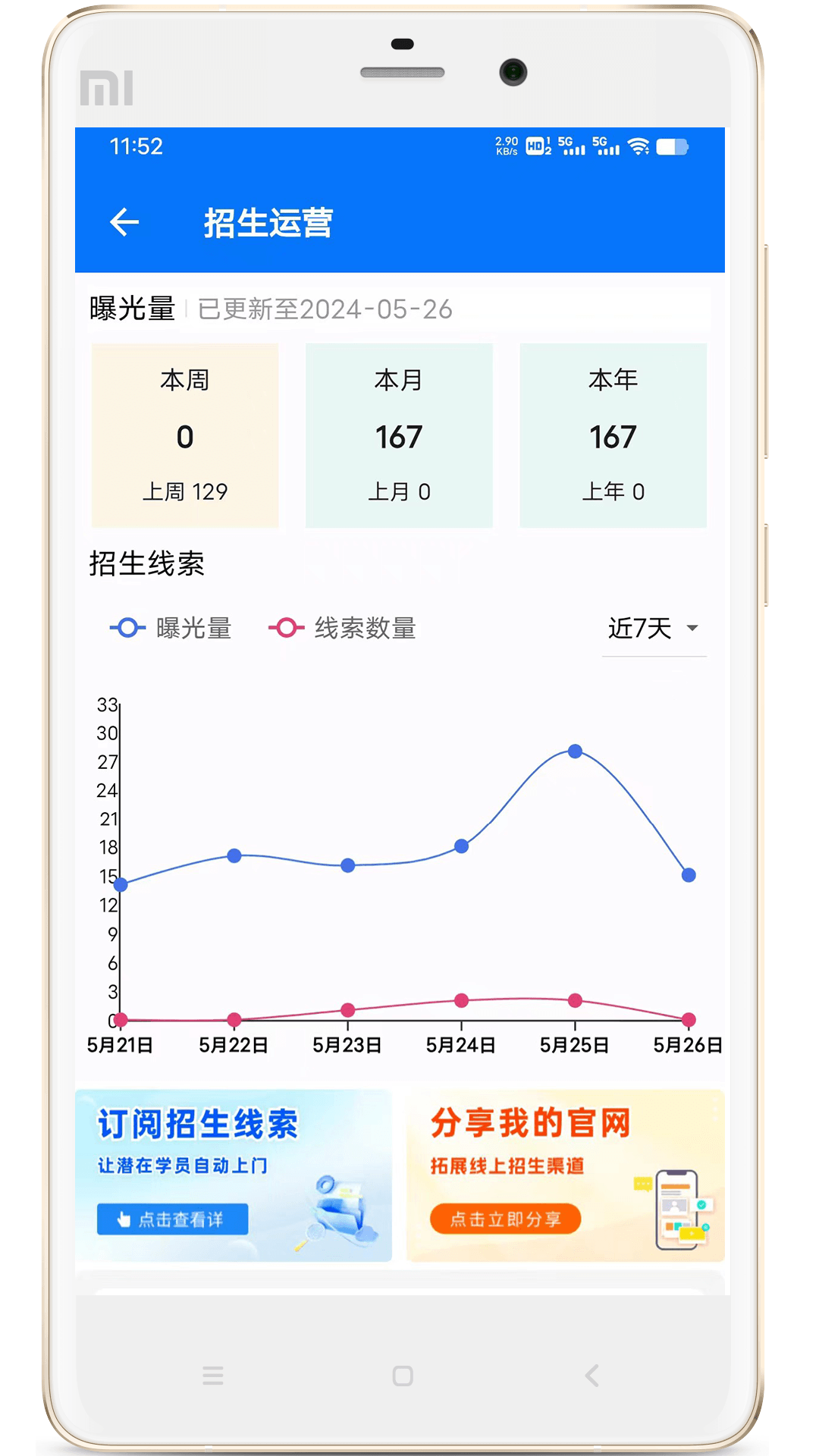Image resolution: width=819 pixels, height=1456 pixels.
Task: Tap the back button in navigation bar
Action: click(x=591, y=1375)
